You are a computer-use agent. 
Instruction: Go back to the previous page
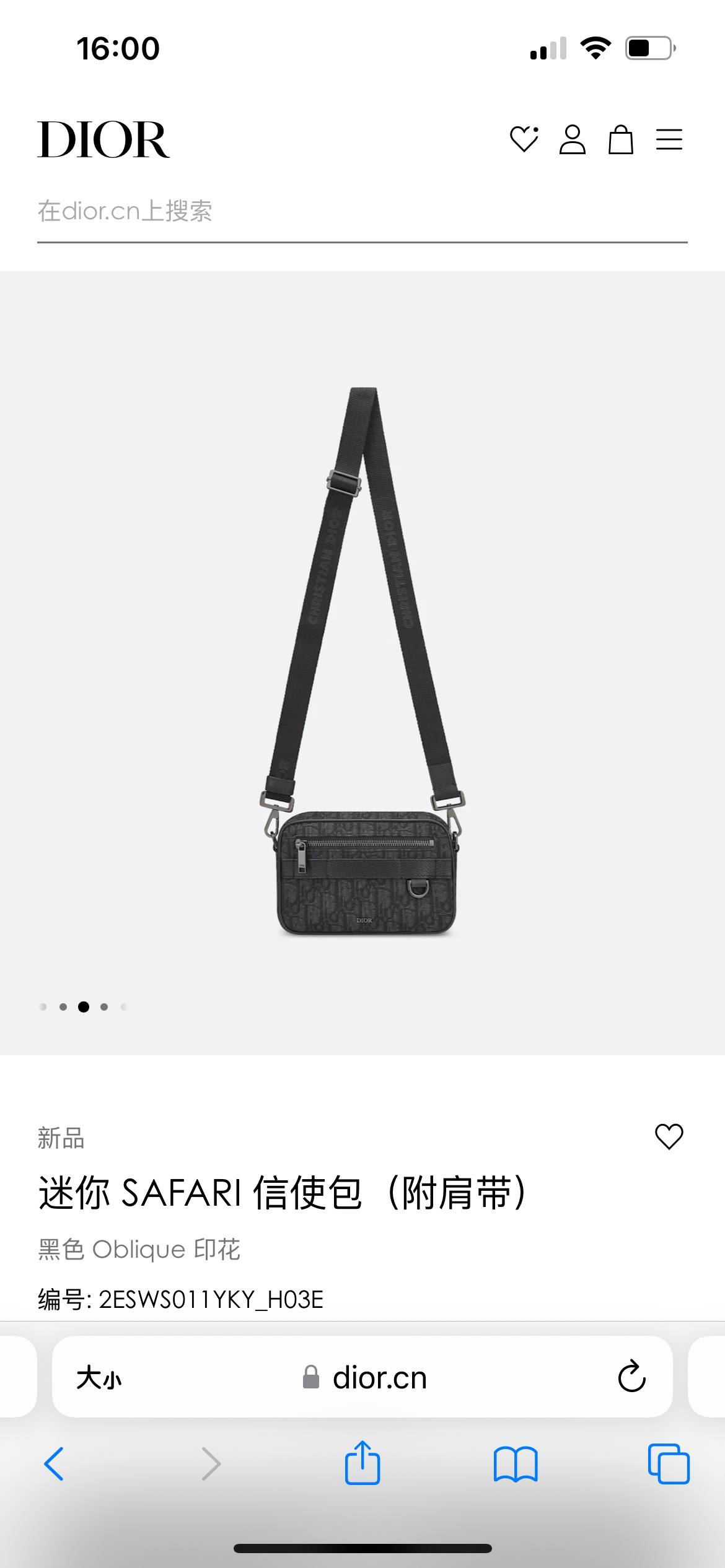click(55, 1464)
